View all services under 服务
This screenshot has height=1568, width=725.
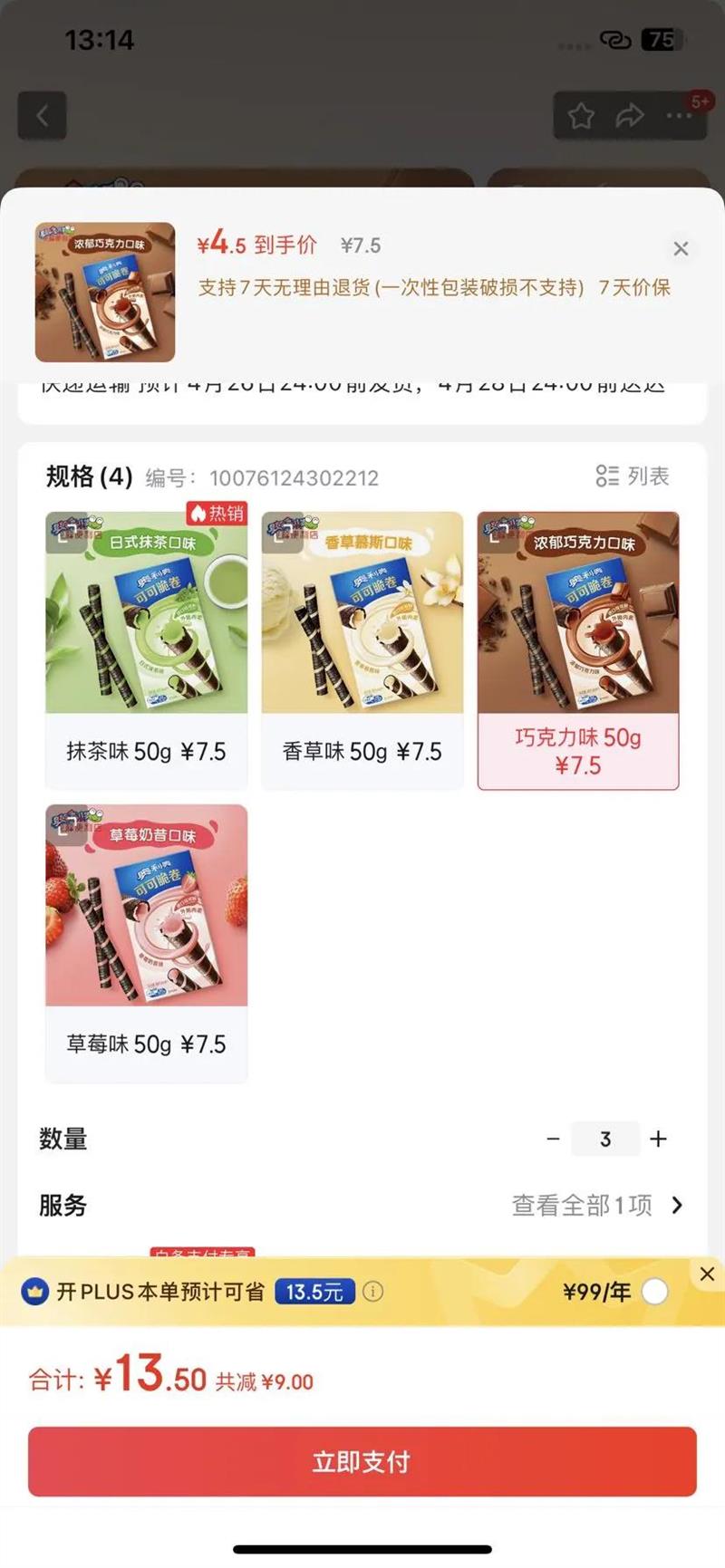pyautogui.click(x=598, y=1205)
